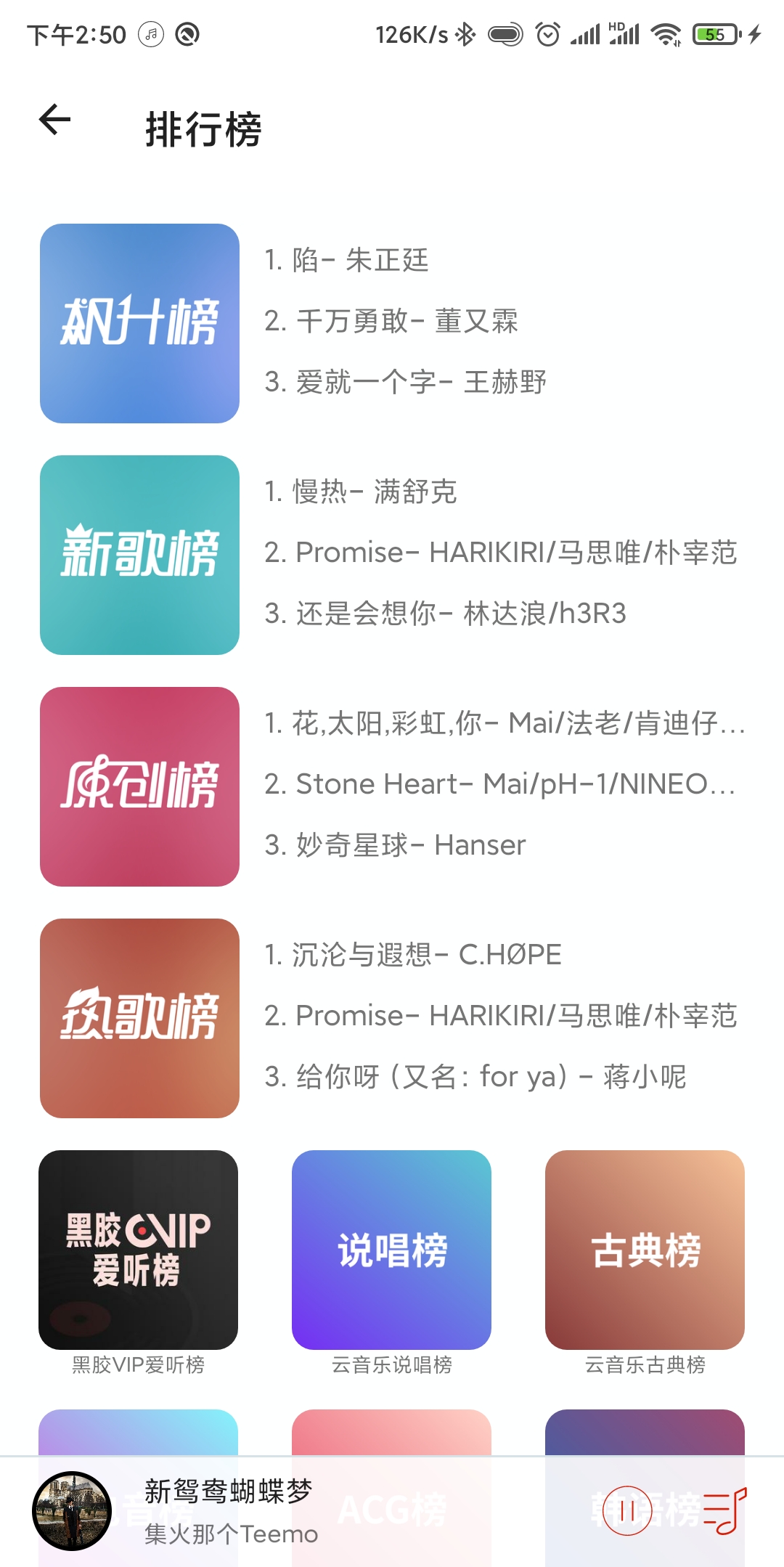This screenshot has width=784, height=1567.
Task: Open the 热歌榜 chart tile
Action: pyautogui.click(x=139, y=1018)
